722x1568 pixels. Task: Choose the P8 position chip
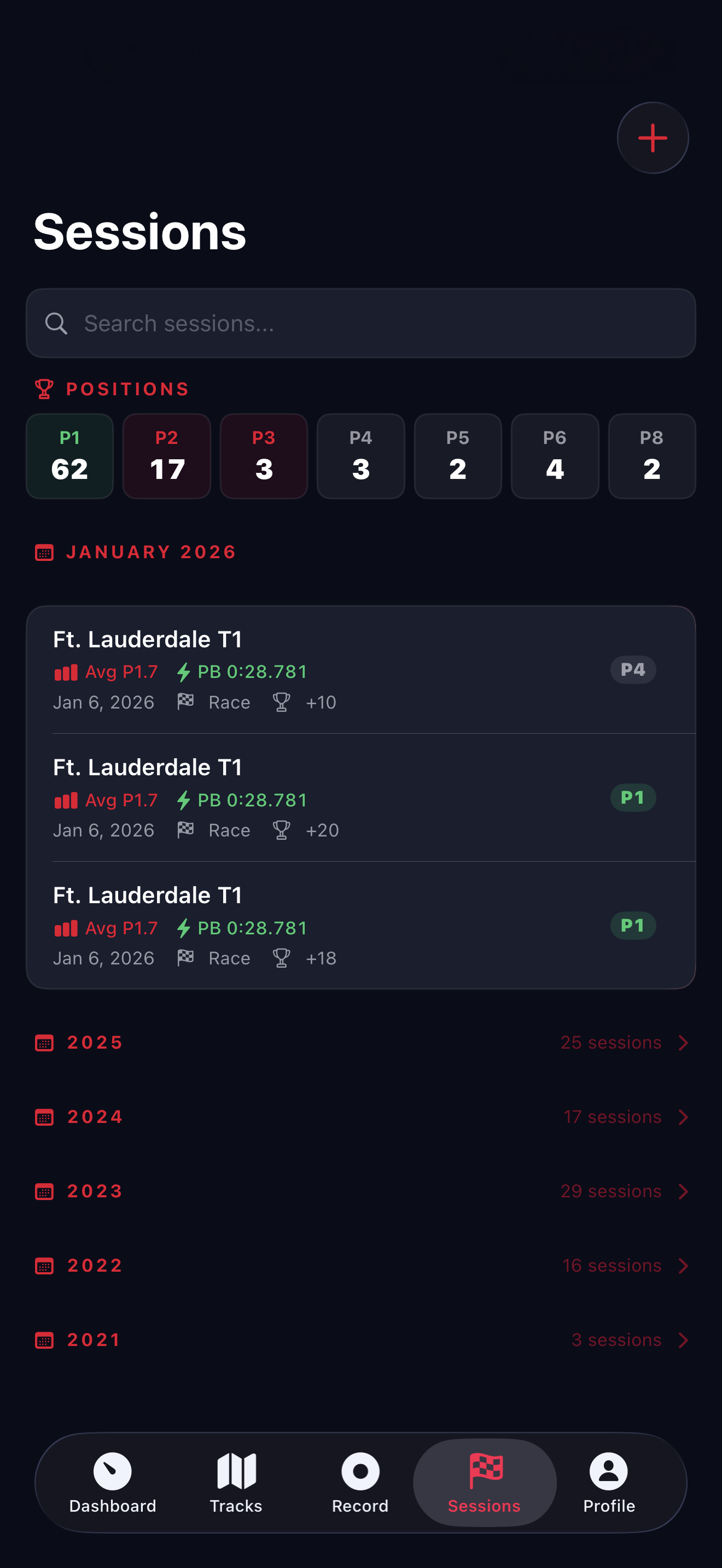[651, 456]
